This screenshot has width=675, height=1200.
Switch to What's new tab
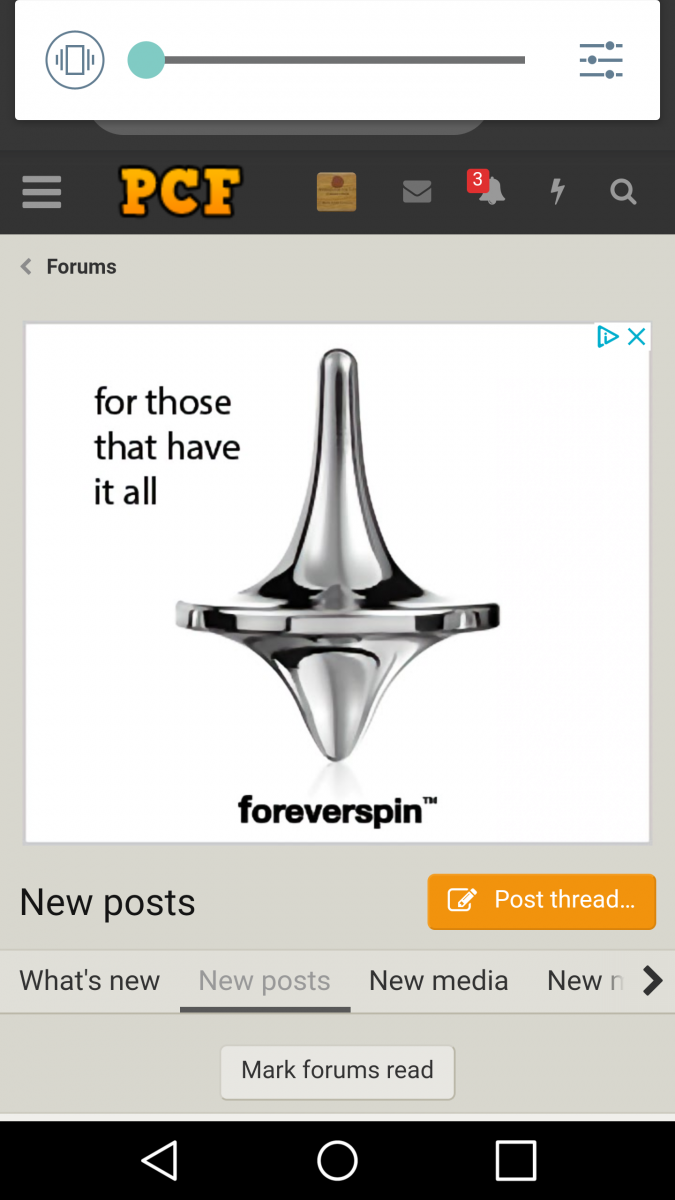[90, 981]
